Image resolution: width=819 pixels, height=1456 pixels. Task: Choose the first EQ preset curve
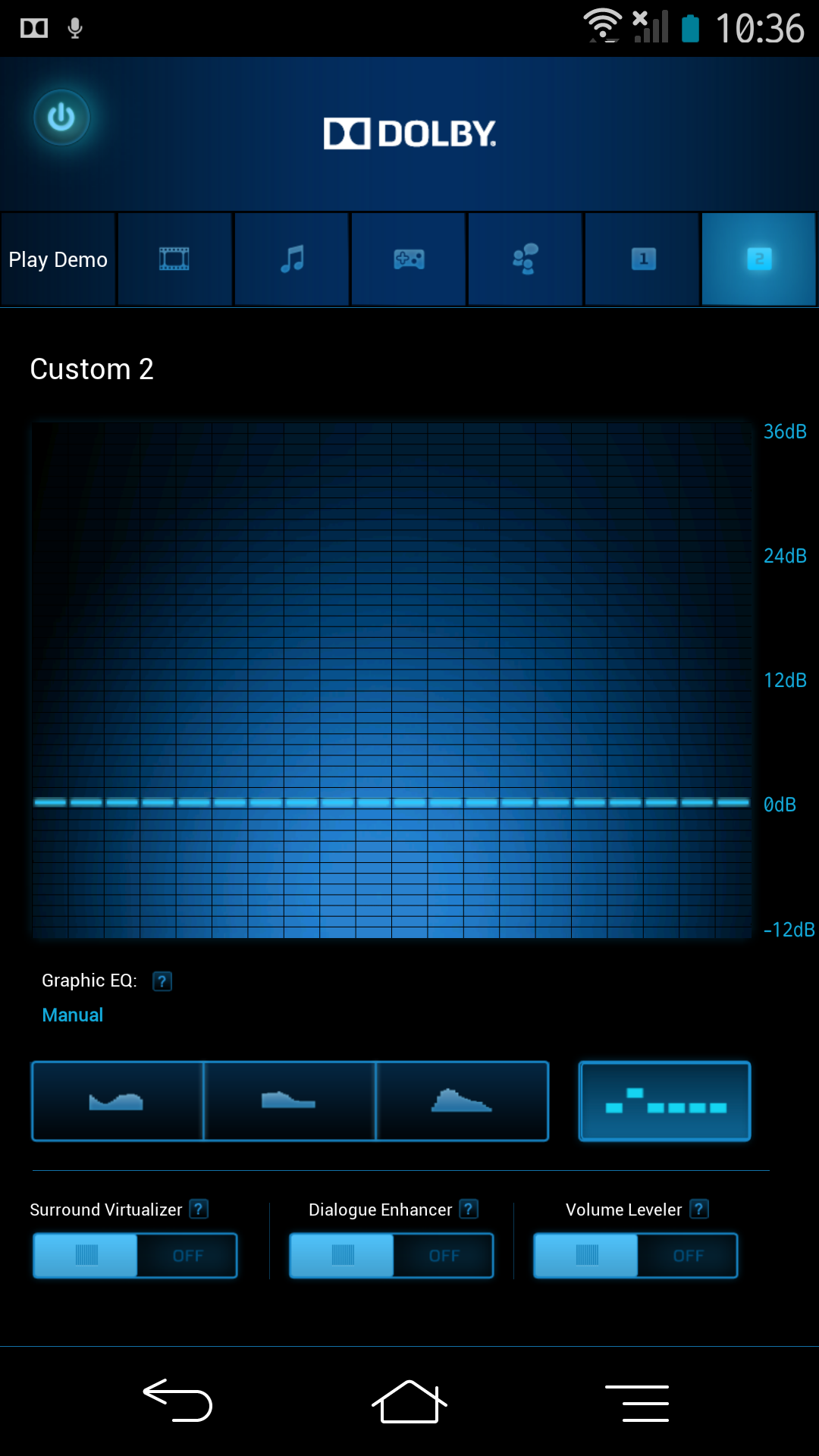(x=117, y=1101)
